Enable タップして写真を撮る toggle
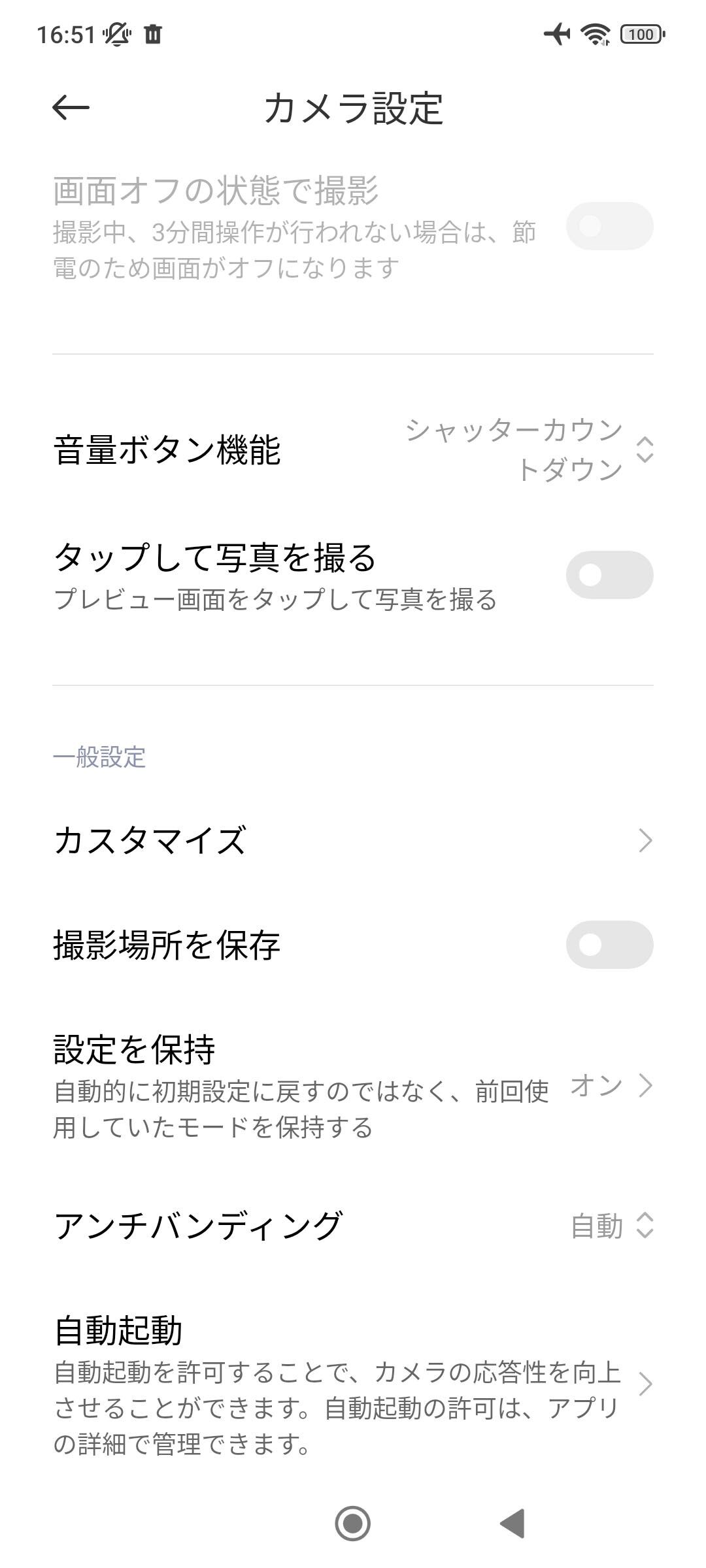 (609, 575)
